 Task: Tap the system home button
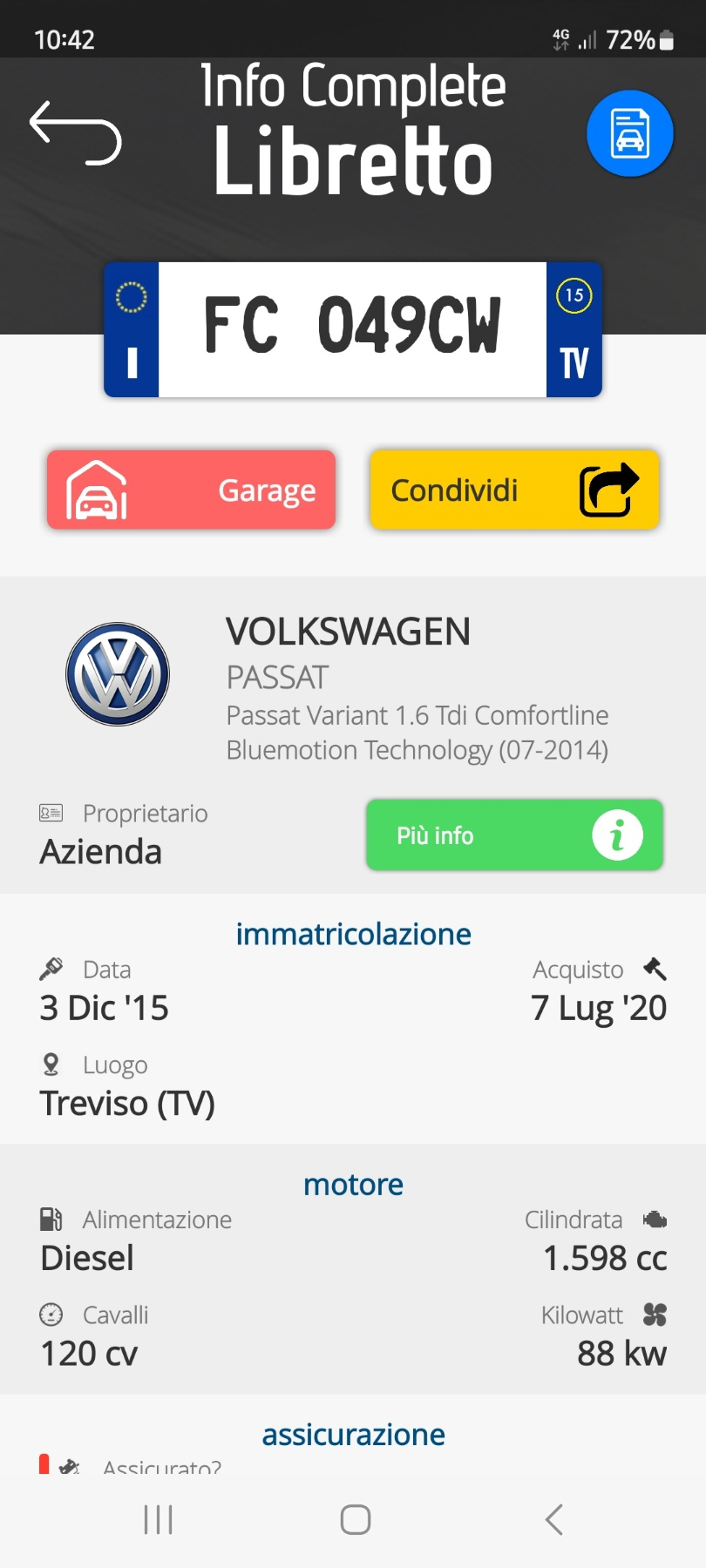(355, 1520)
